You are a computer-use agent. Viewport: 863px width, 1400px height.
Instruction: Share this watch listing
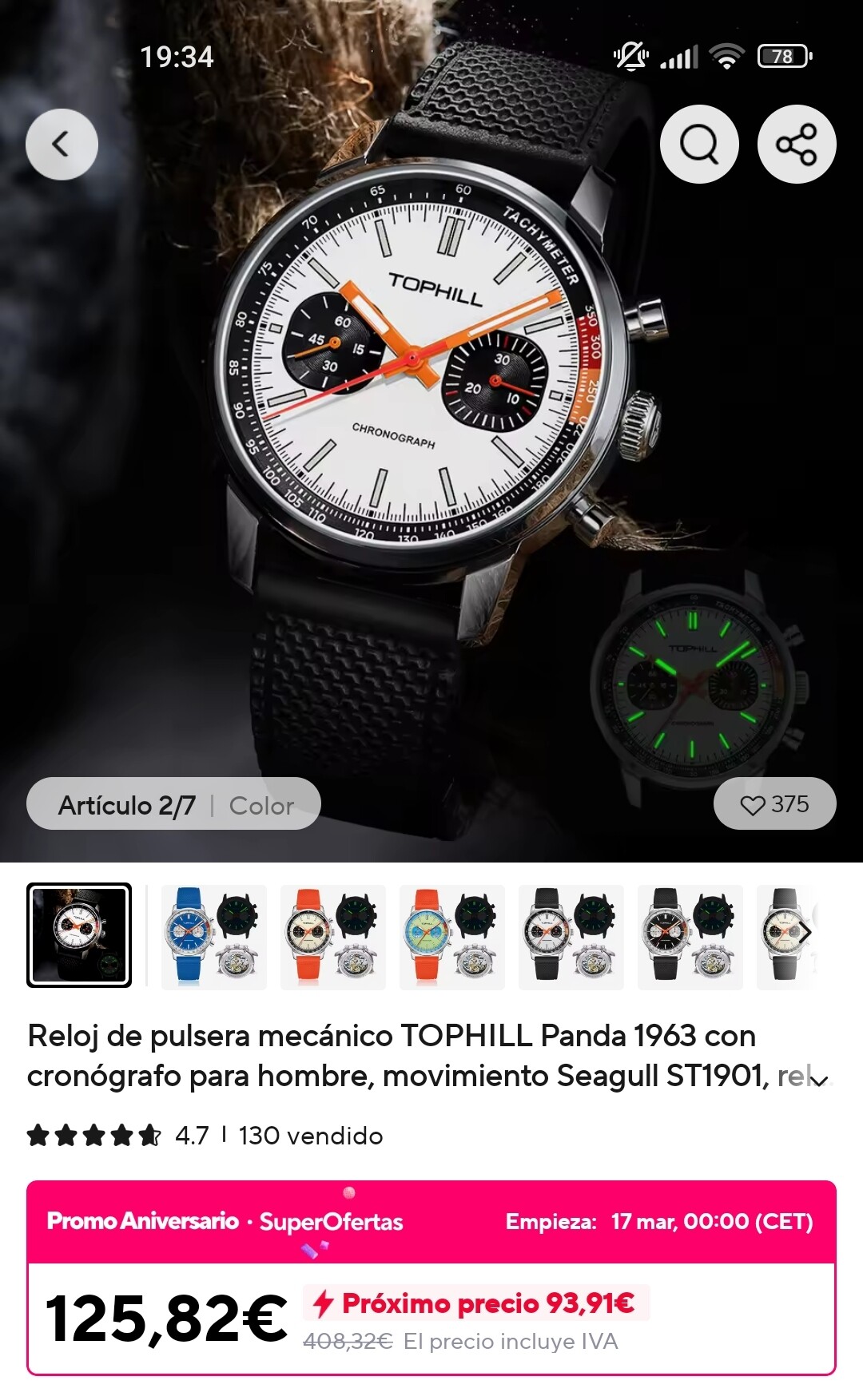click(797, 145)
